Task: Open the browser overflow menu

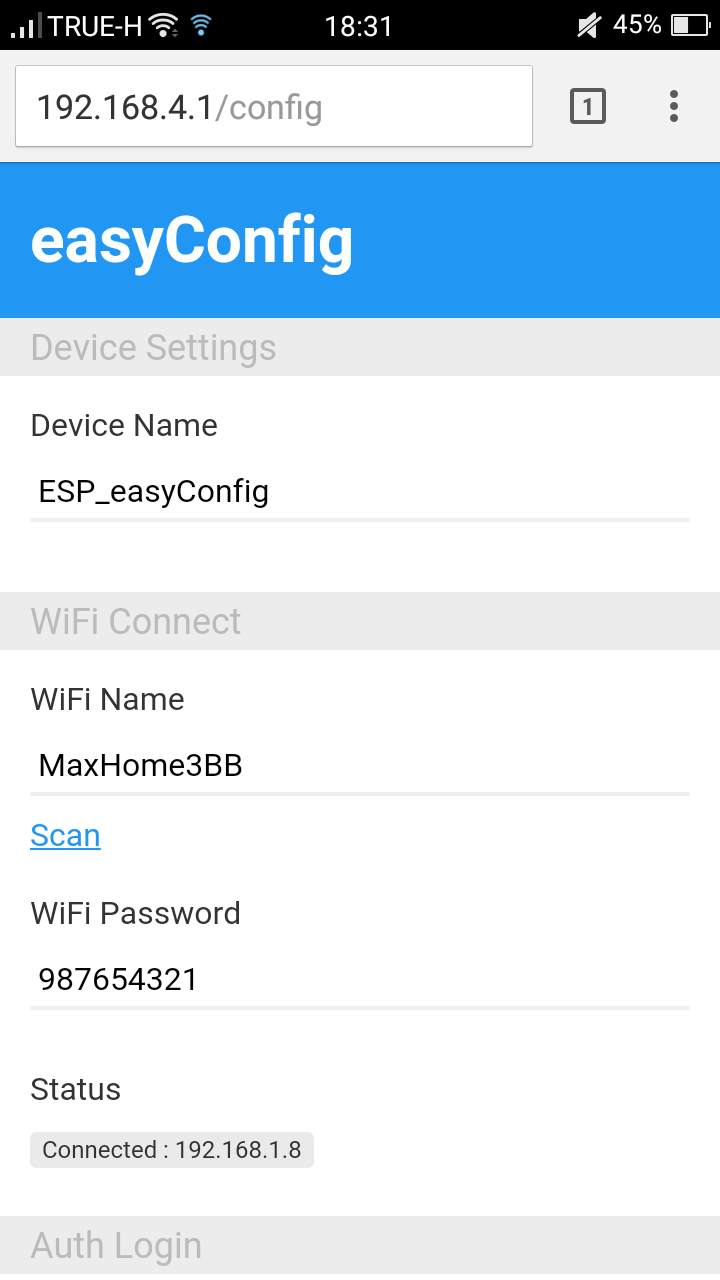Action: [674, 106]
